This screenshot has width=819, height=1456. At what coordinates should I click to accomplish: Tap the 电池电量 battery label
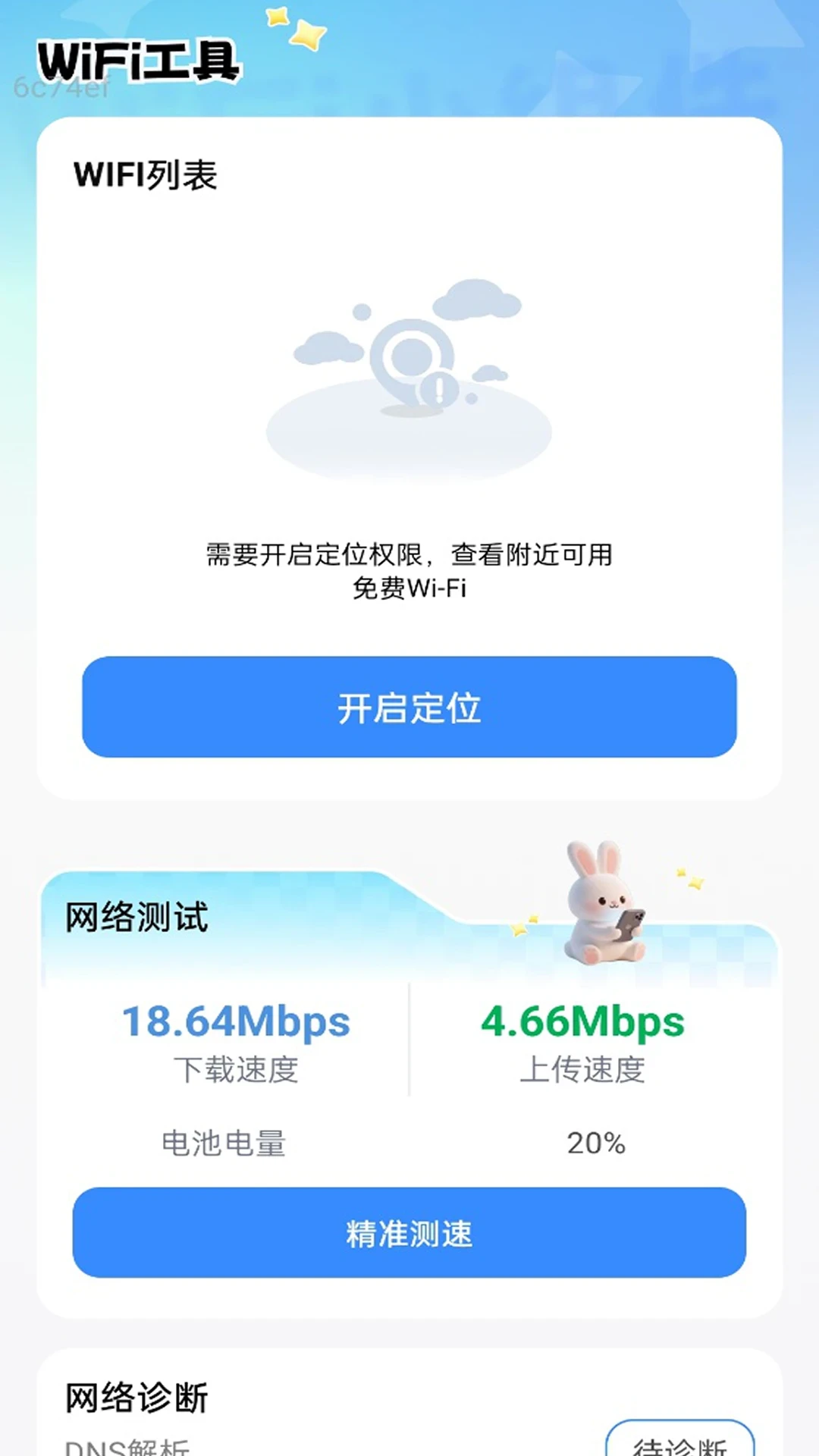(224, 1142)
